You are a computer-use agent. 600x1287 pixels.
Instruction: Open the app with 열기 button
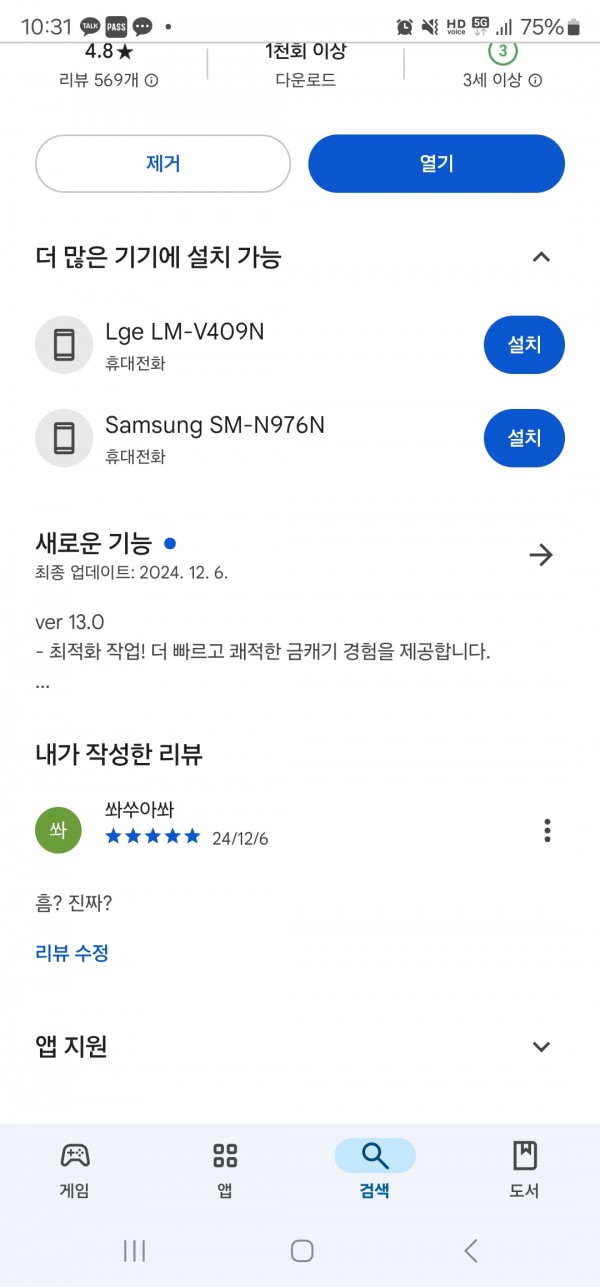pyautogui.click(x=436, y=164)
